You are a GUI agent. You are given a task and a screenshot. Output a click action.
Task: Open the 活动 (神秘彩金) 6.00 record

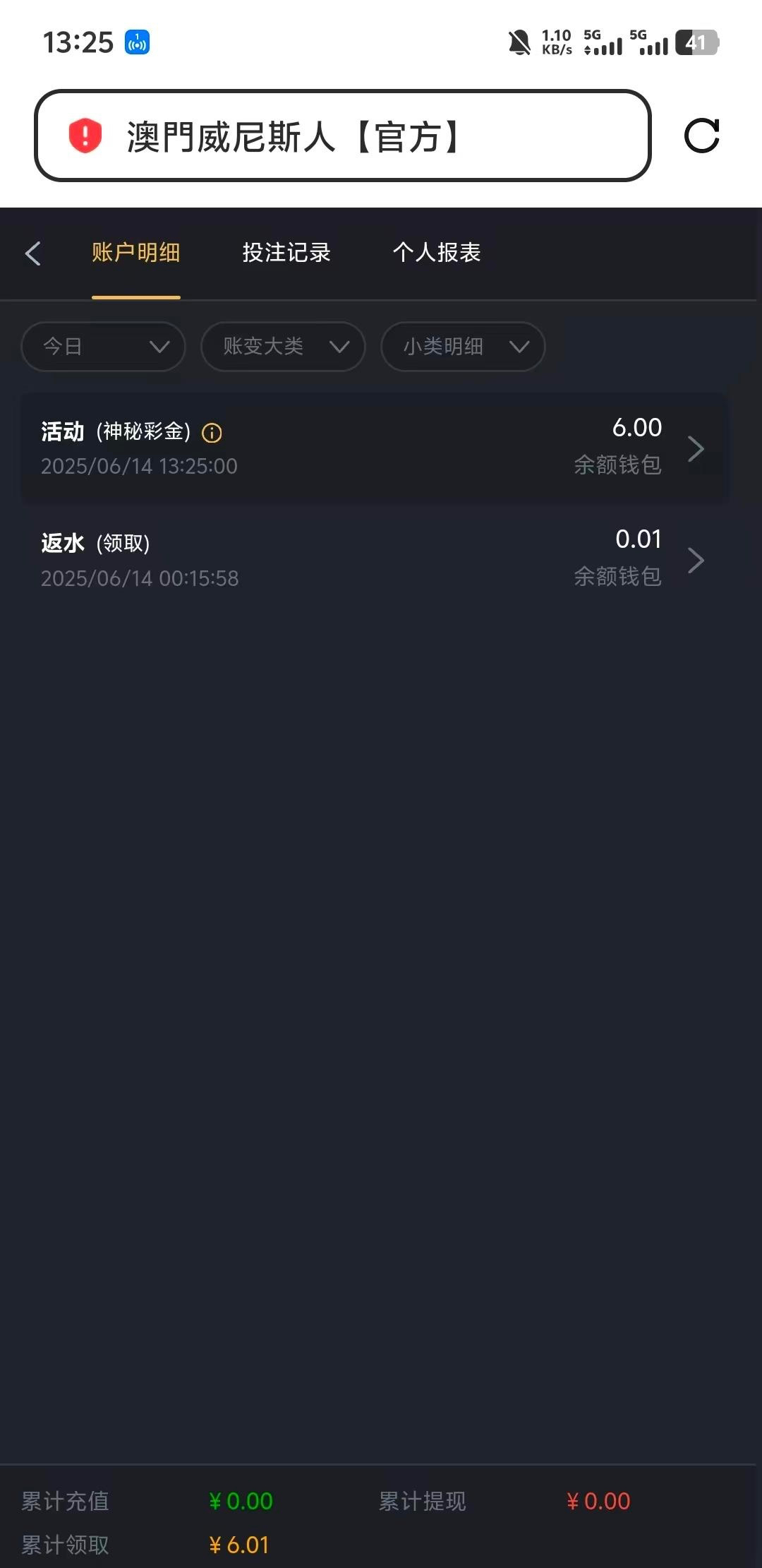point(374,448)
